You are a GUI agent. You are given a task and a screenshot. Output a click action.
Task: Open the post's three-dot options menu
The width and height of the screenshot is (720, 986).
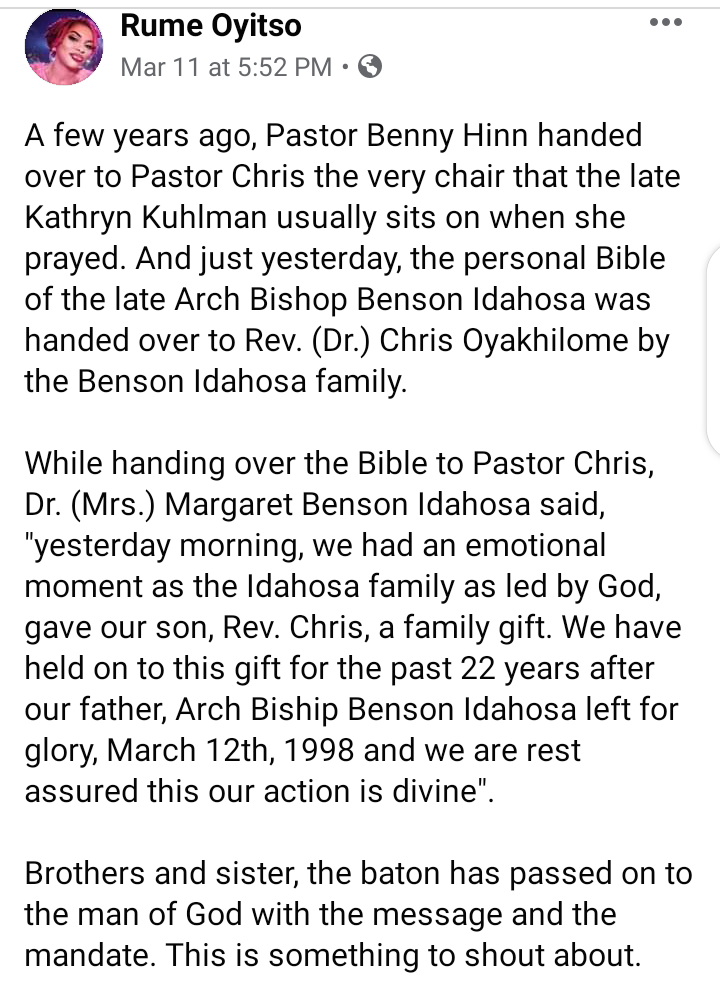pyautogui.click(x=665, y=23)
